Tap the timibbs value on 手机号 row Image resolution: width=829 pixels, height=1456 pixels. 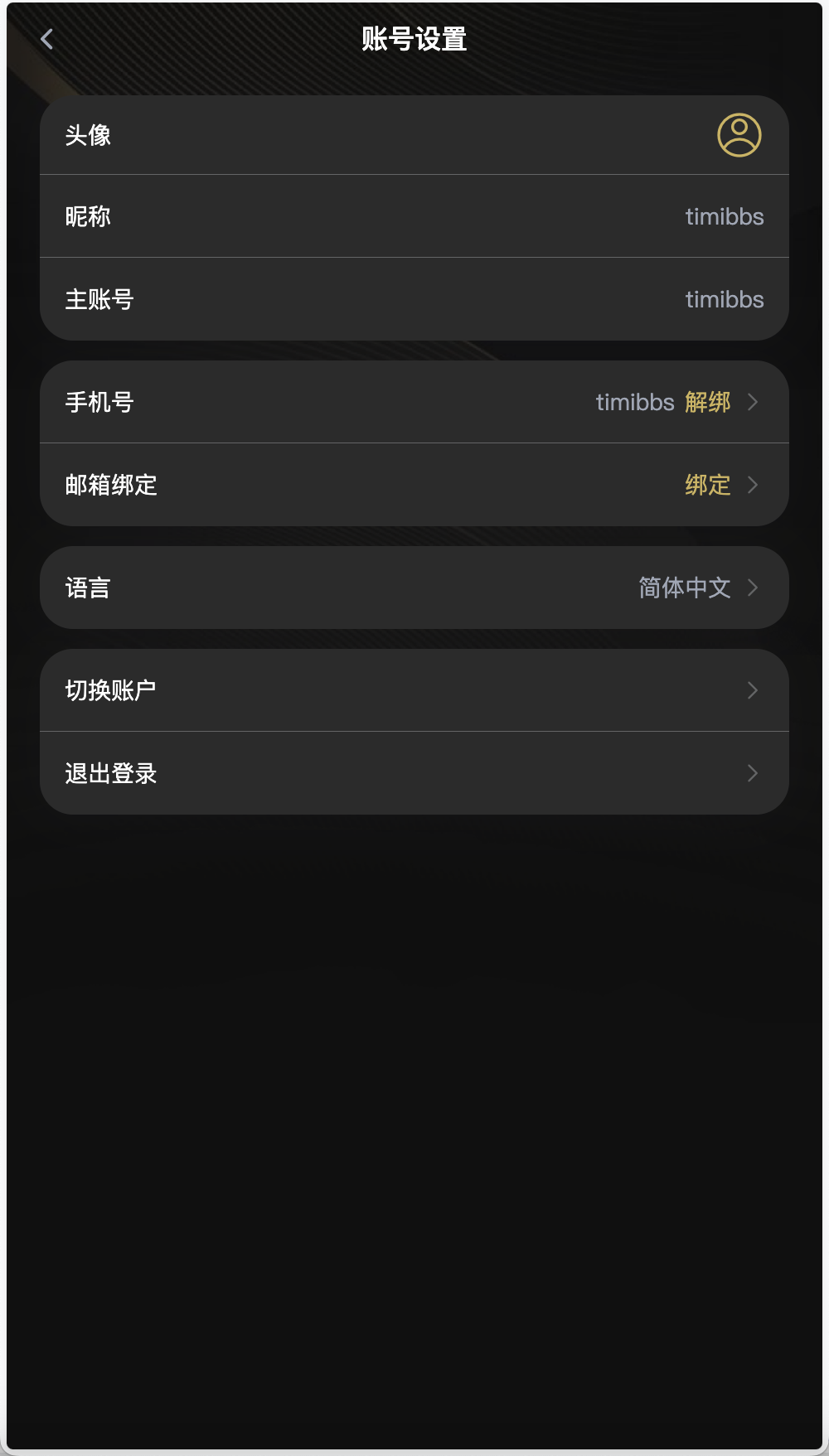(x=635, y=402)
